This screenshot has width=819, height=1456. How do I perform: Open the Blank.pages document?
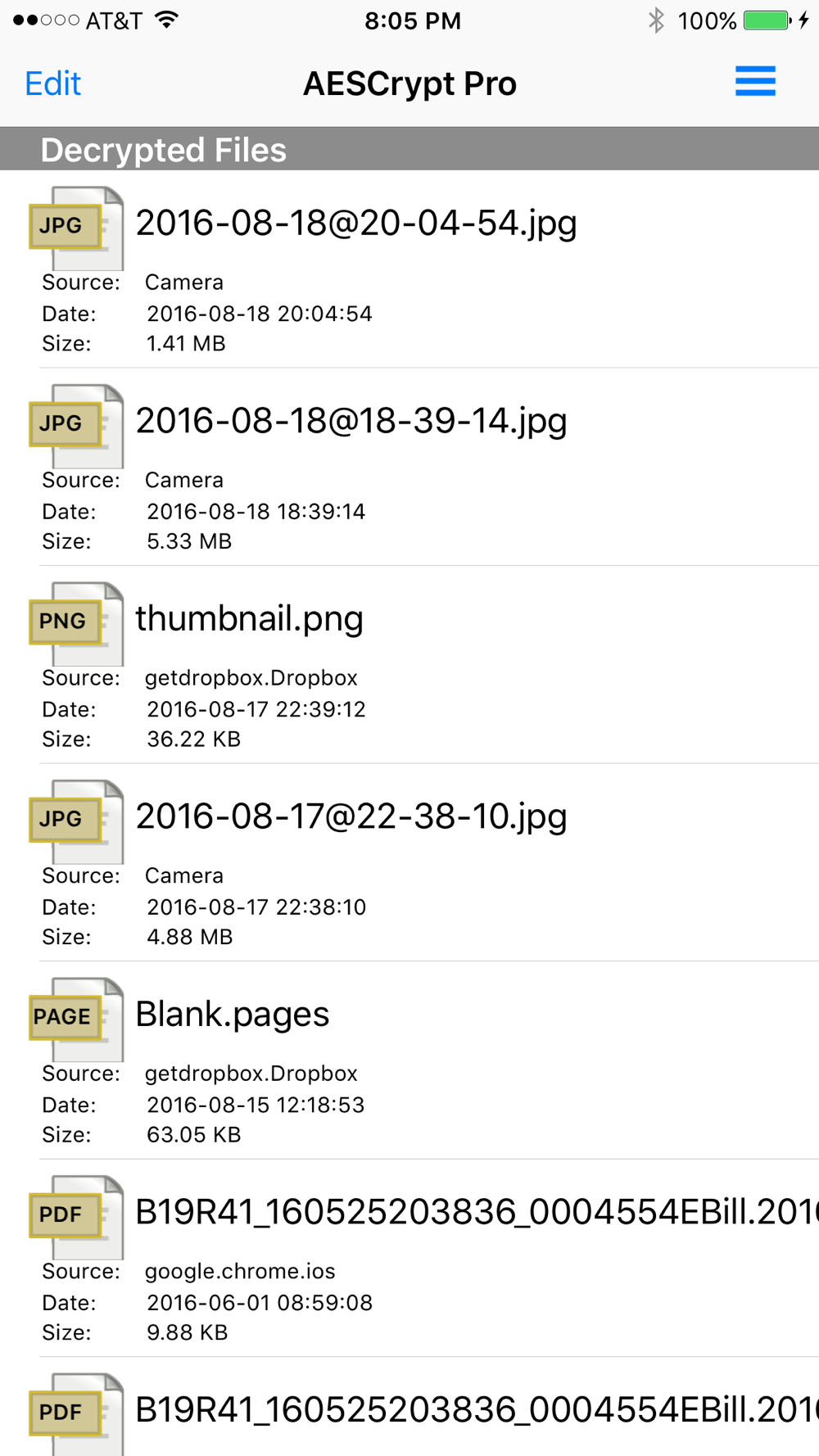(x=409, y=1060)
